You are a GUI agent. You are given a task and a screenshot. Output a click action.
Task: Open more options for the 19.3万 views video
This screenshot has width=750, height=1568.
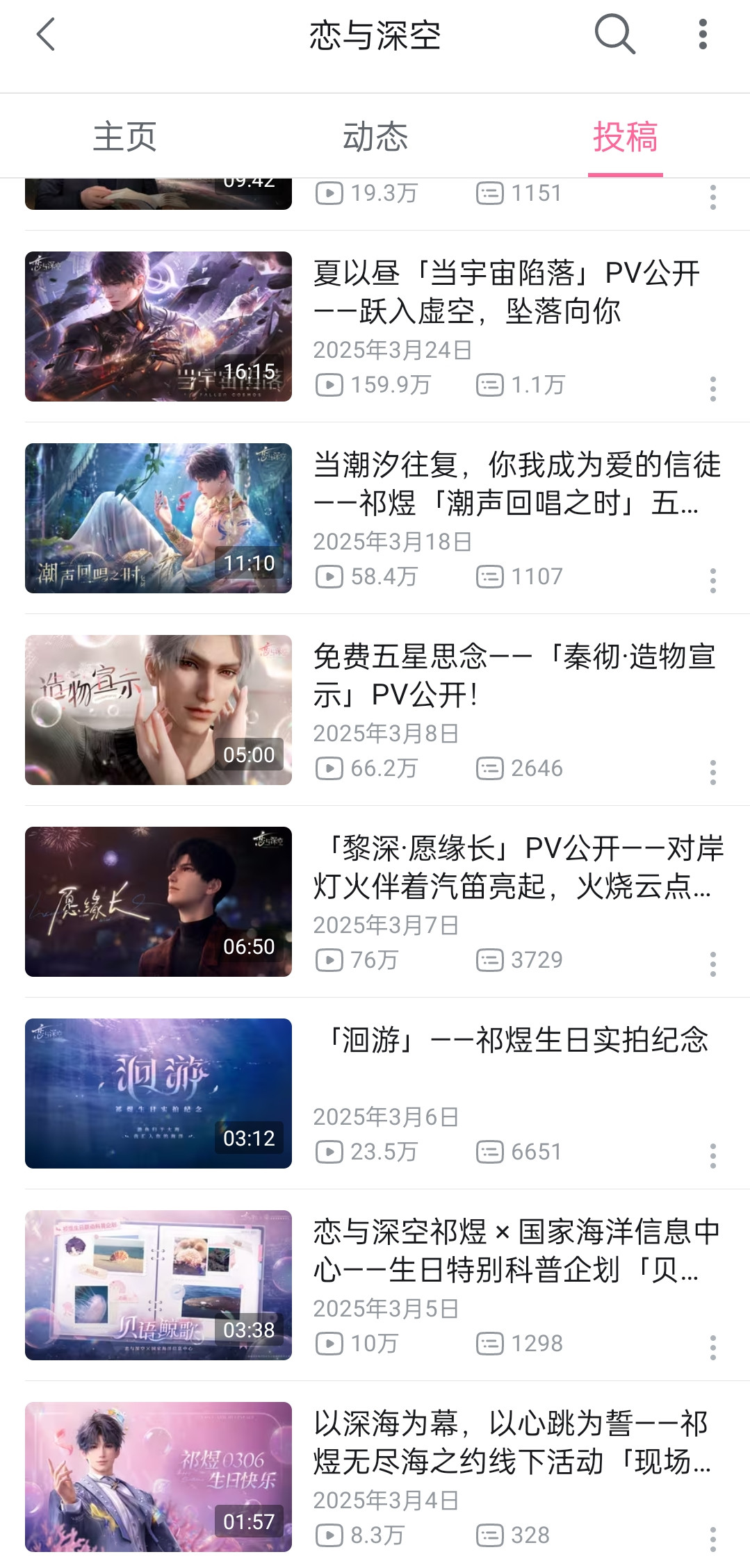[x=712, y=197]
